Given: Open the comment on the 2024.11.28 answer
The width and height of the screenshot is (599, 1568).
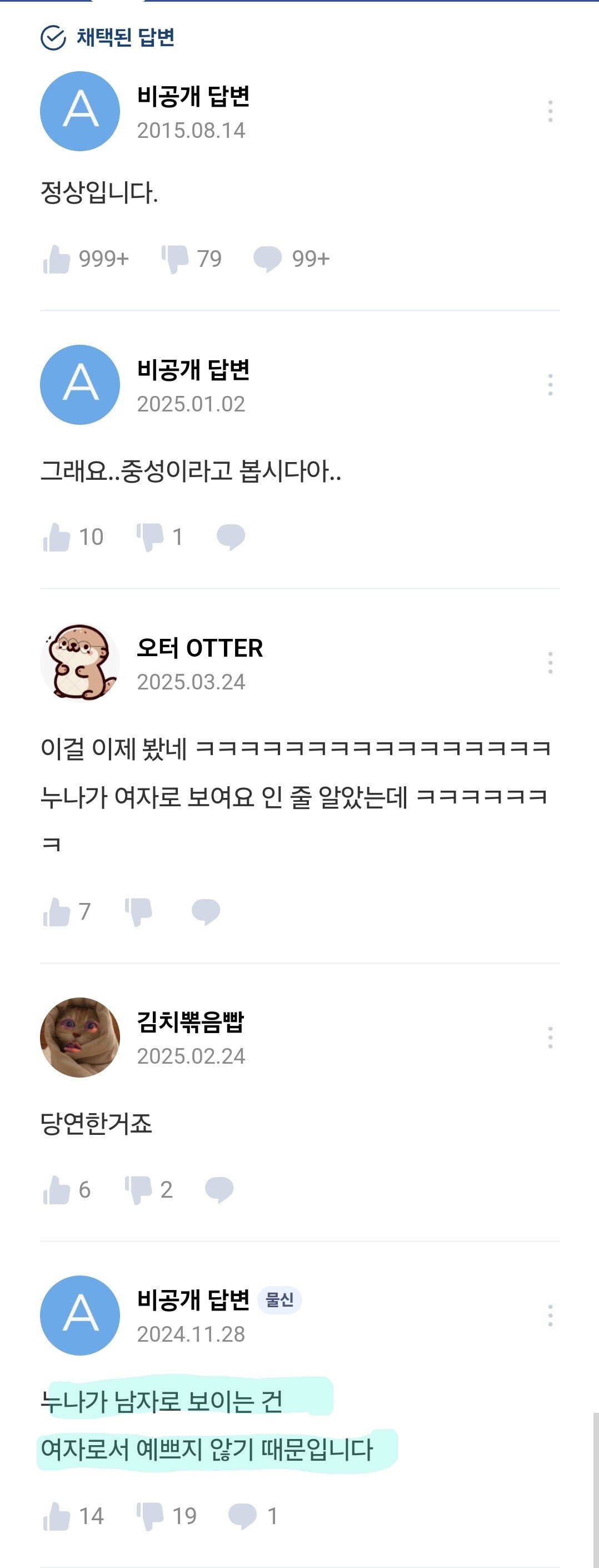Looking at the screenshot, I should [242, 1516].
